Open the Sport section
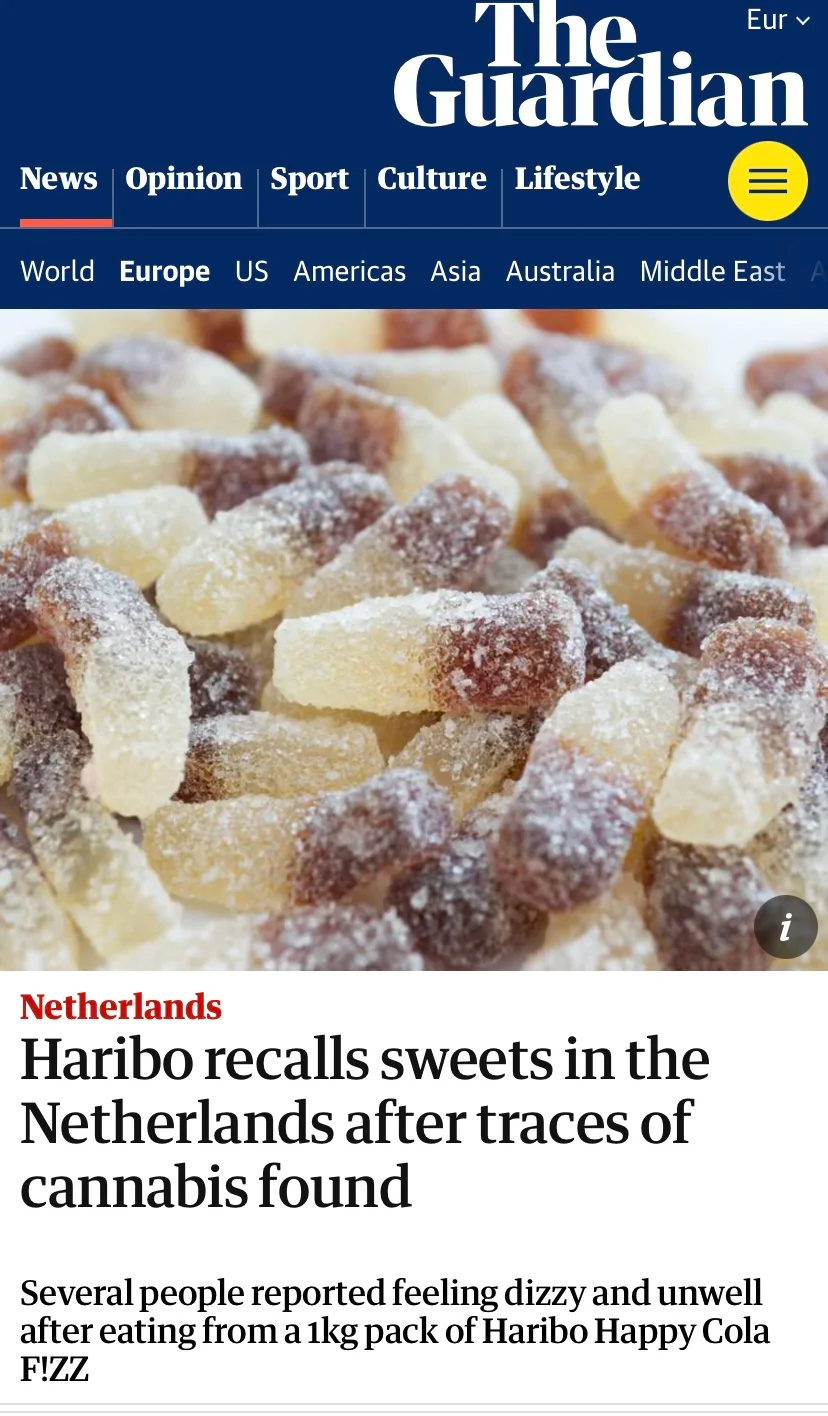The height and width of the screenshot is (1416, 828). point(310,179)
